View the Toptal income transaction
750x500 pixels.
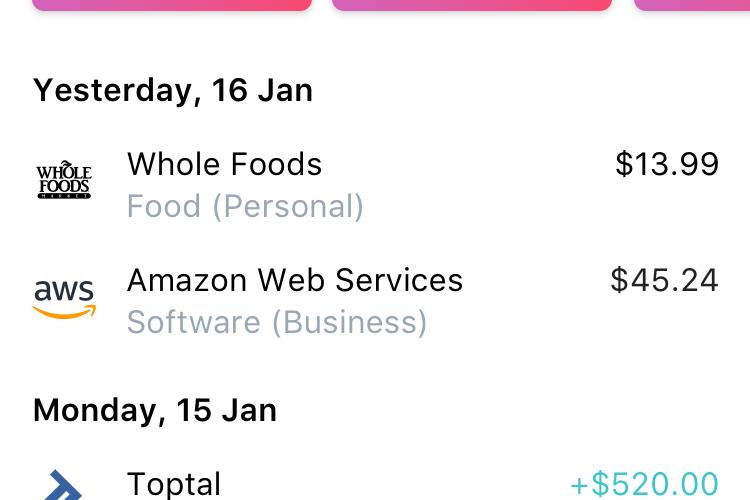click(x=375, y=483)
